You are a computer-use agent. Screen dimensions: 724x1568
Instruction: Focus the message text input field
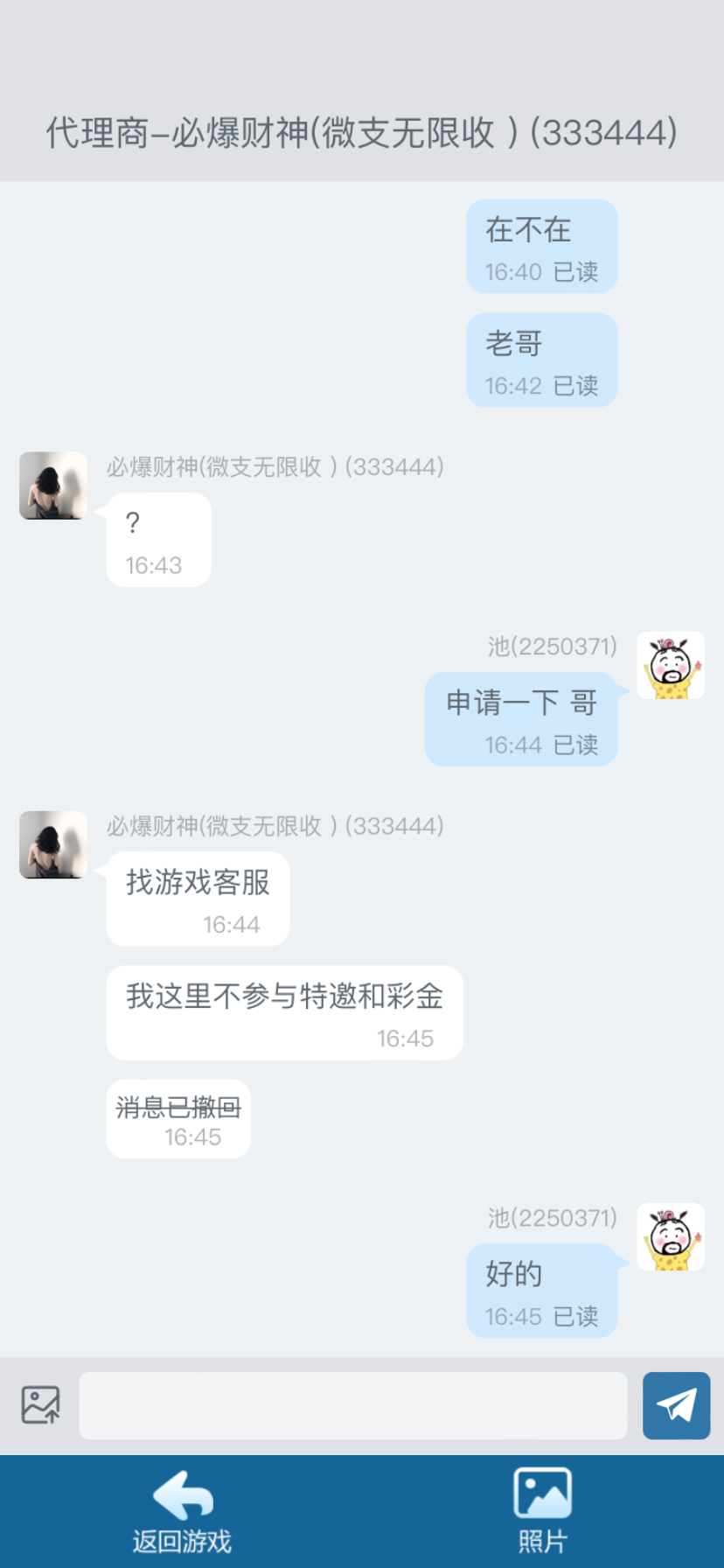coord(352,1405)
